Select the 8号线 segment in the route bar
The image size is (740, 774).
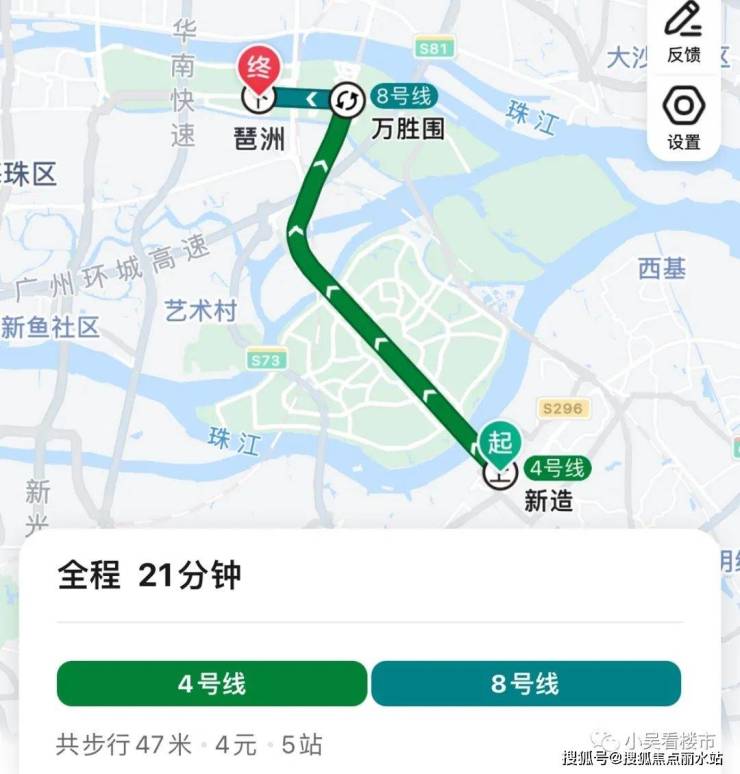click(x=526, y=684)
